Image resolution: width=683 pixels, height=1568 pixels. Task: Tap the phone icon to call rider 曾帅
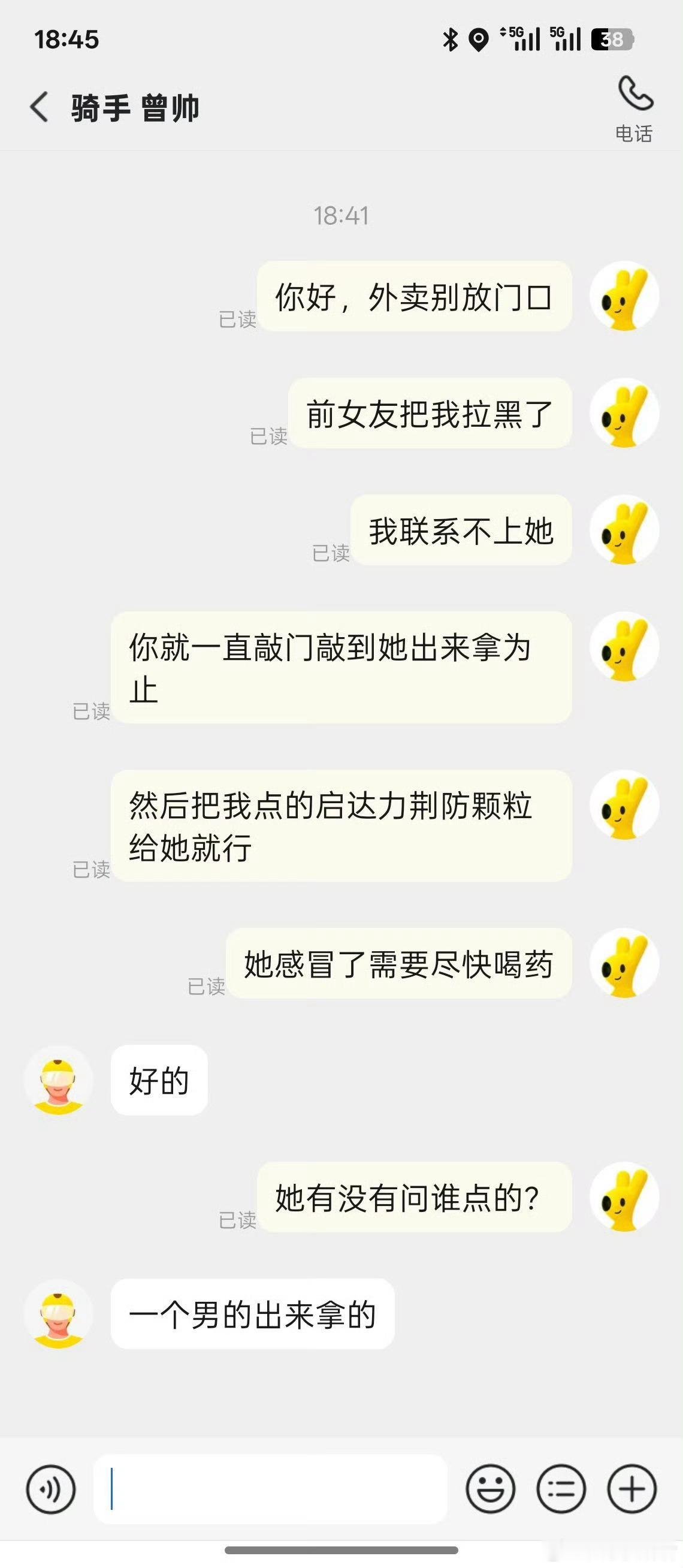pyautogui.click(x=634, y=96)
